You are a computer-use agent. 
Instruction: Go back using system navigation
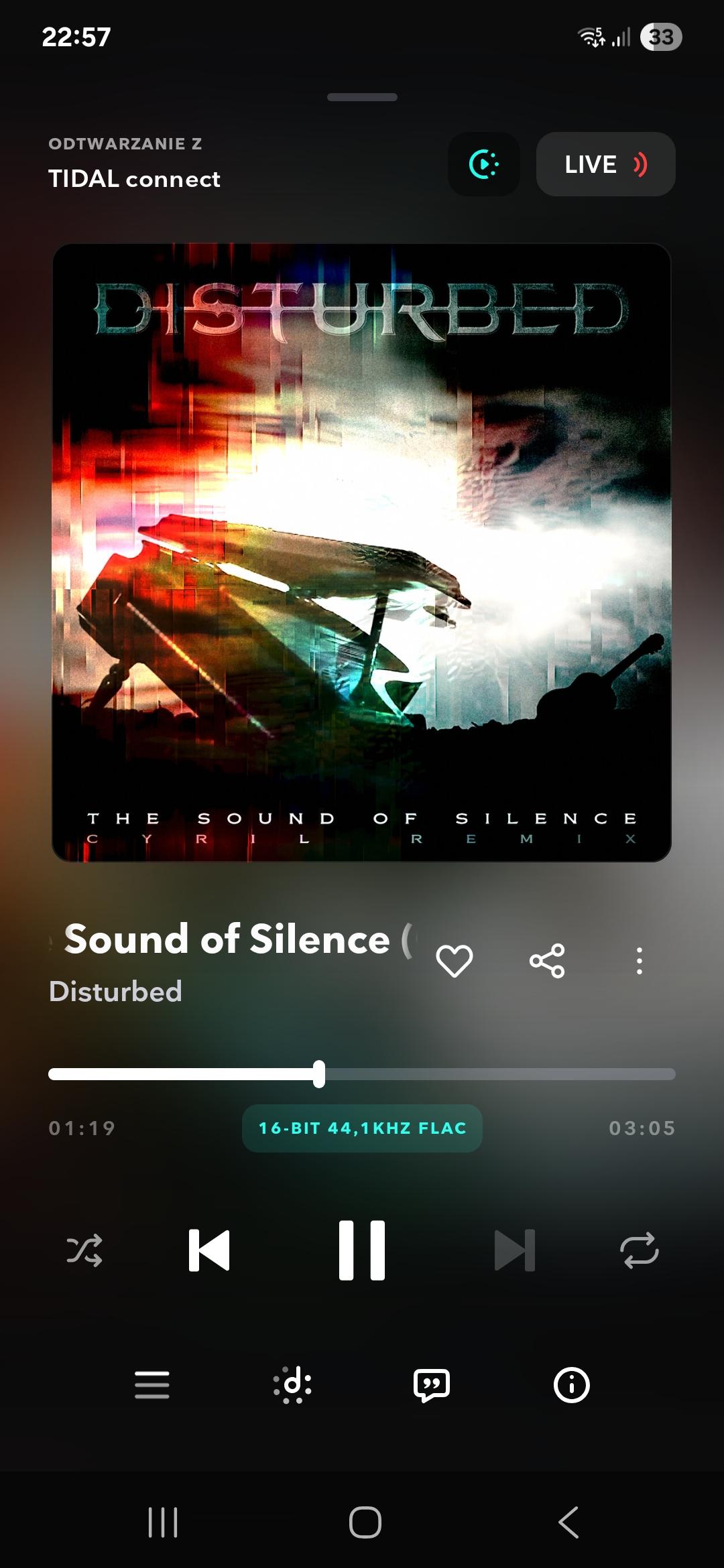pyautogui.click(x=568, y=1522)
